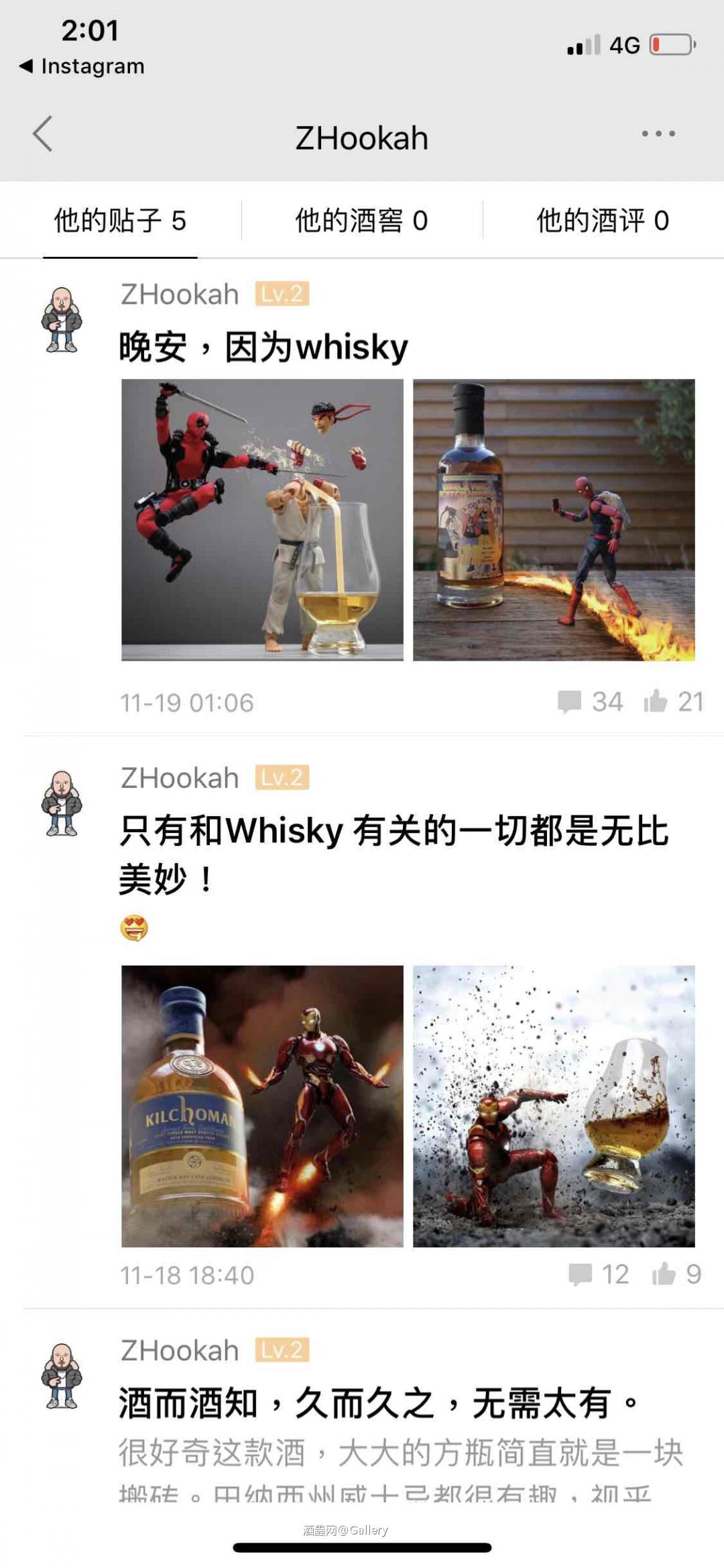This screenshot has height=1568, width=724.
Task: Tap ZHookah's avatar on the first post
Action: click(60, 315)
